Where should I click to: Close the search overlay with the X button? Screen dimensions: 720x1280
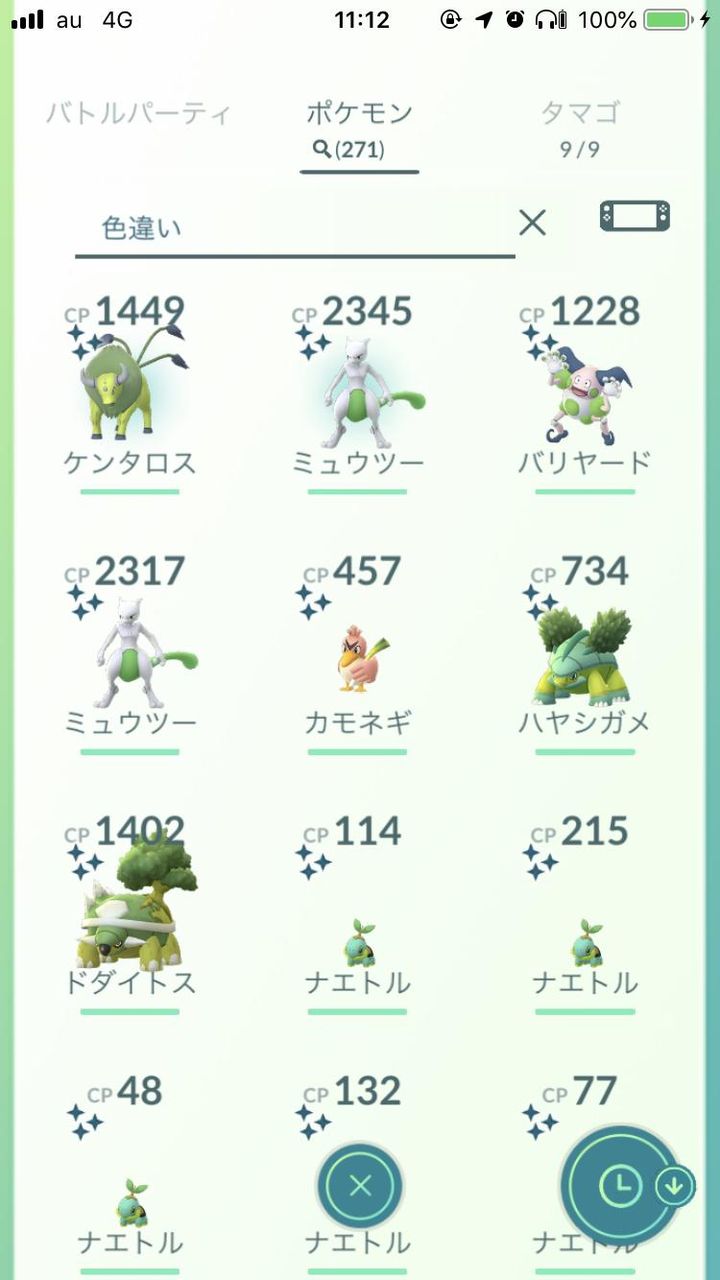click(x=360, y=1185)
